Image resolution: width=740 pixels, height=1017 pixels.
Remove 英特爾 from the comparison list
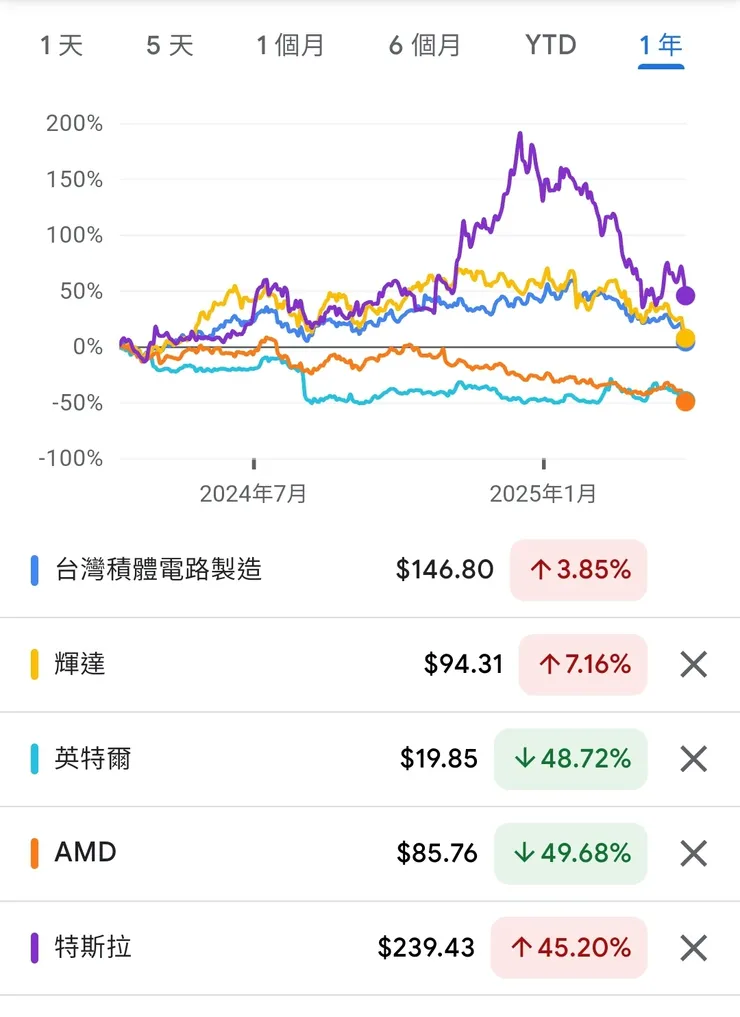point(692,759)
